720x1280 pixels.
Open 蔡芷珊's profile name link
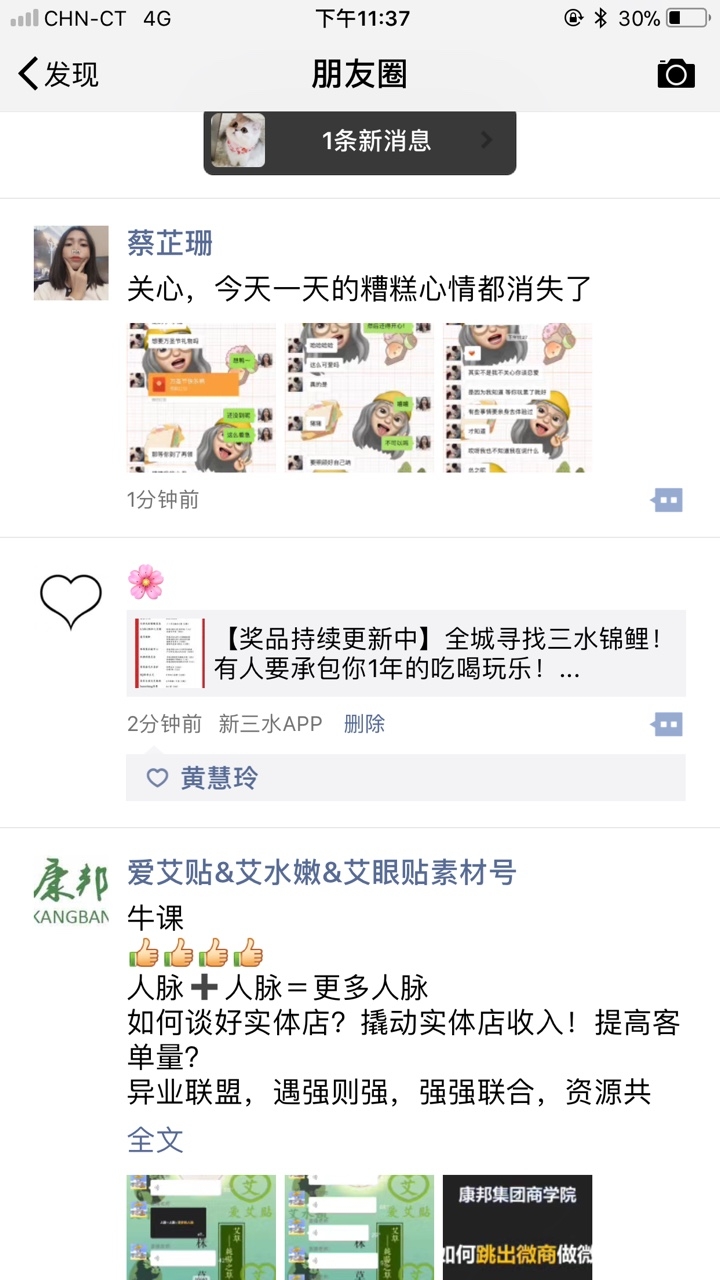pos(170,243)
